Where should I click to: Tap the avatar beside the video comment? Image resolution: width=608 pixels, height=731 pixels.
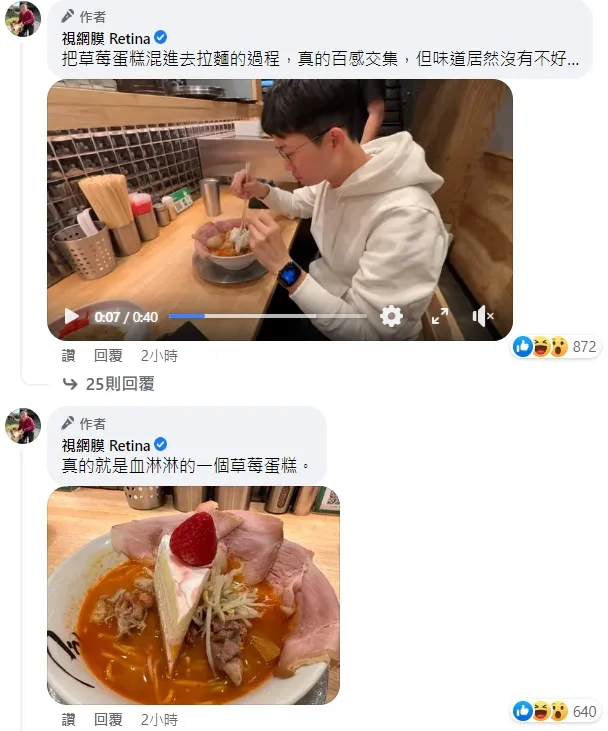click(23, 19)
